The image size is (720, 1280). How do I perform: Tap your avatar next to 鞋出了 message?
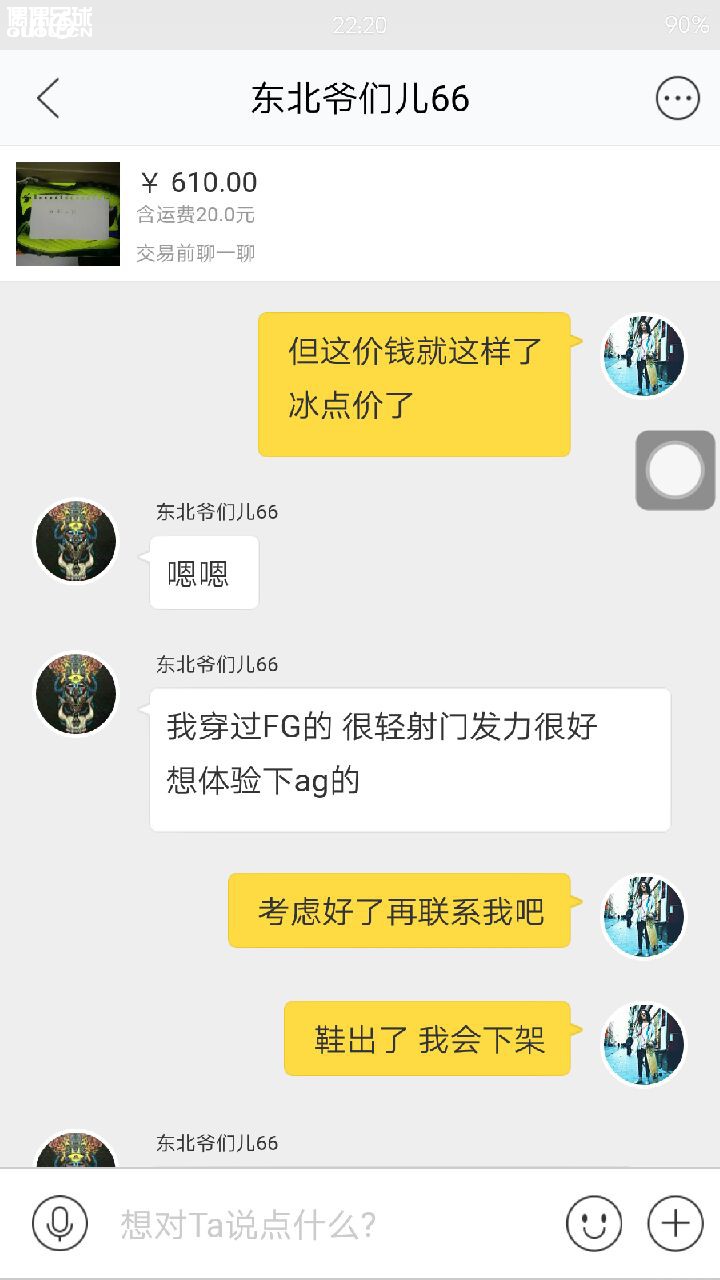tap(643, 1040)
